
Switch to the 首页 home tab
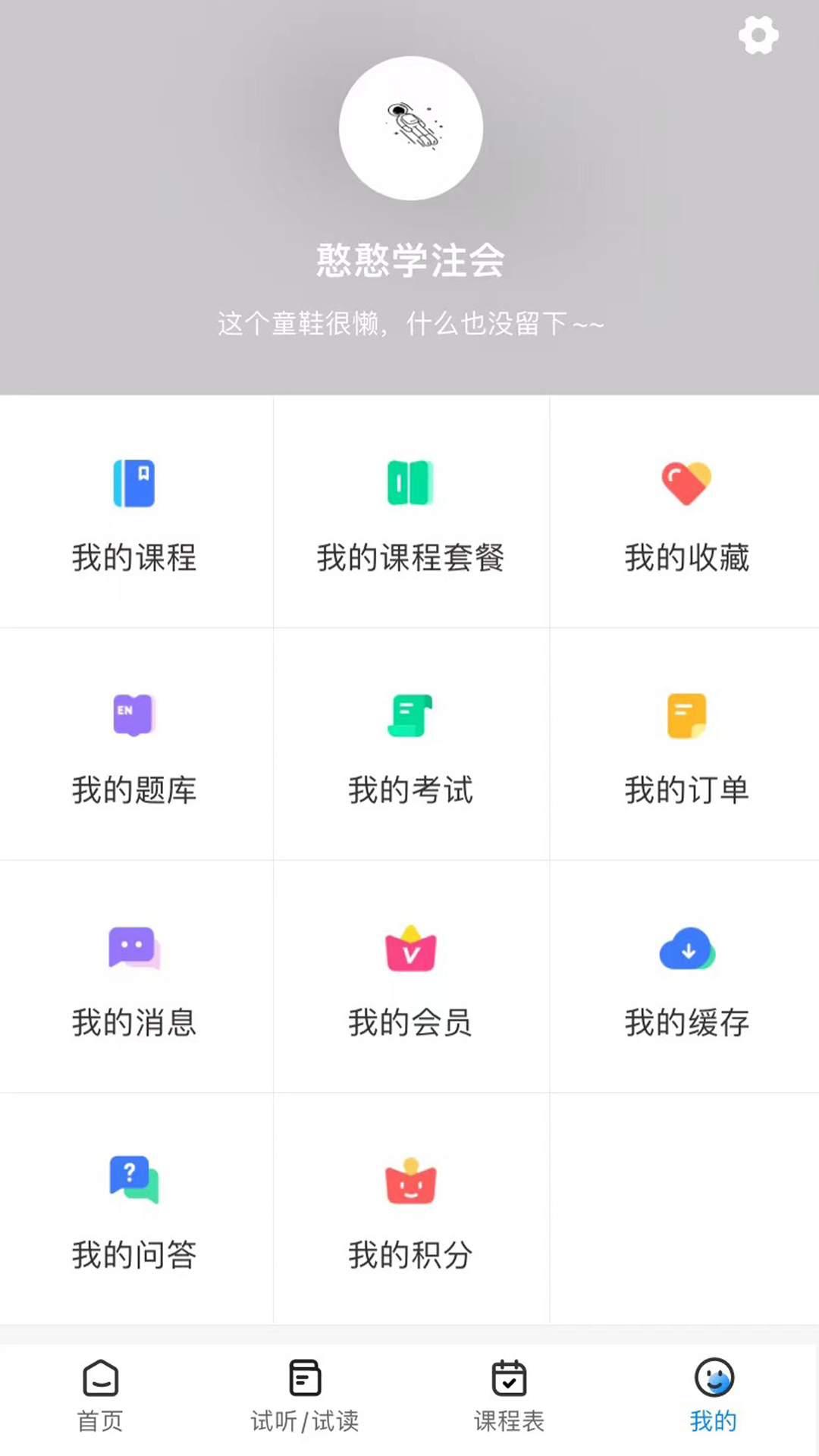point(100,1395)
